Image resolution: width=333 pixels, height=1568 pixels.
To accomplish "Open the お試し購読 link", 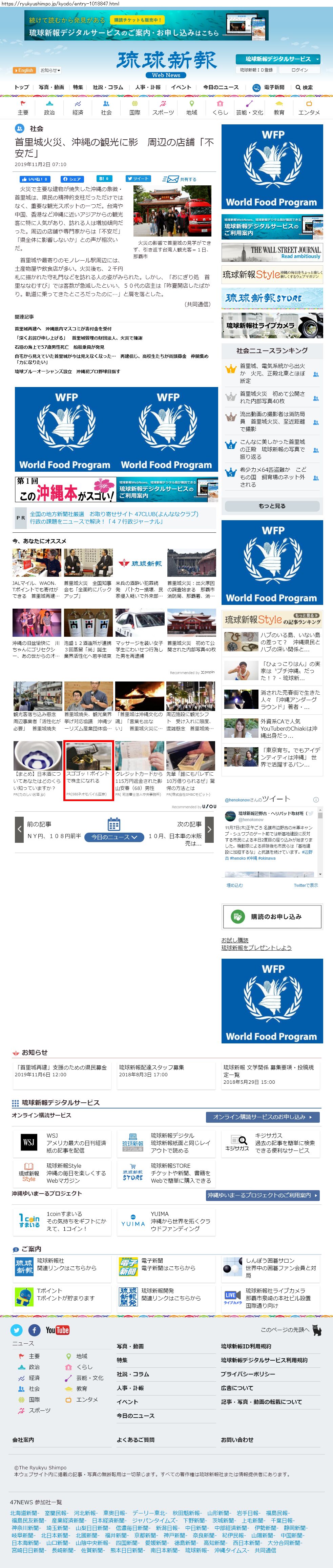I will coord(234,940).
